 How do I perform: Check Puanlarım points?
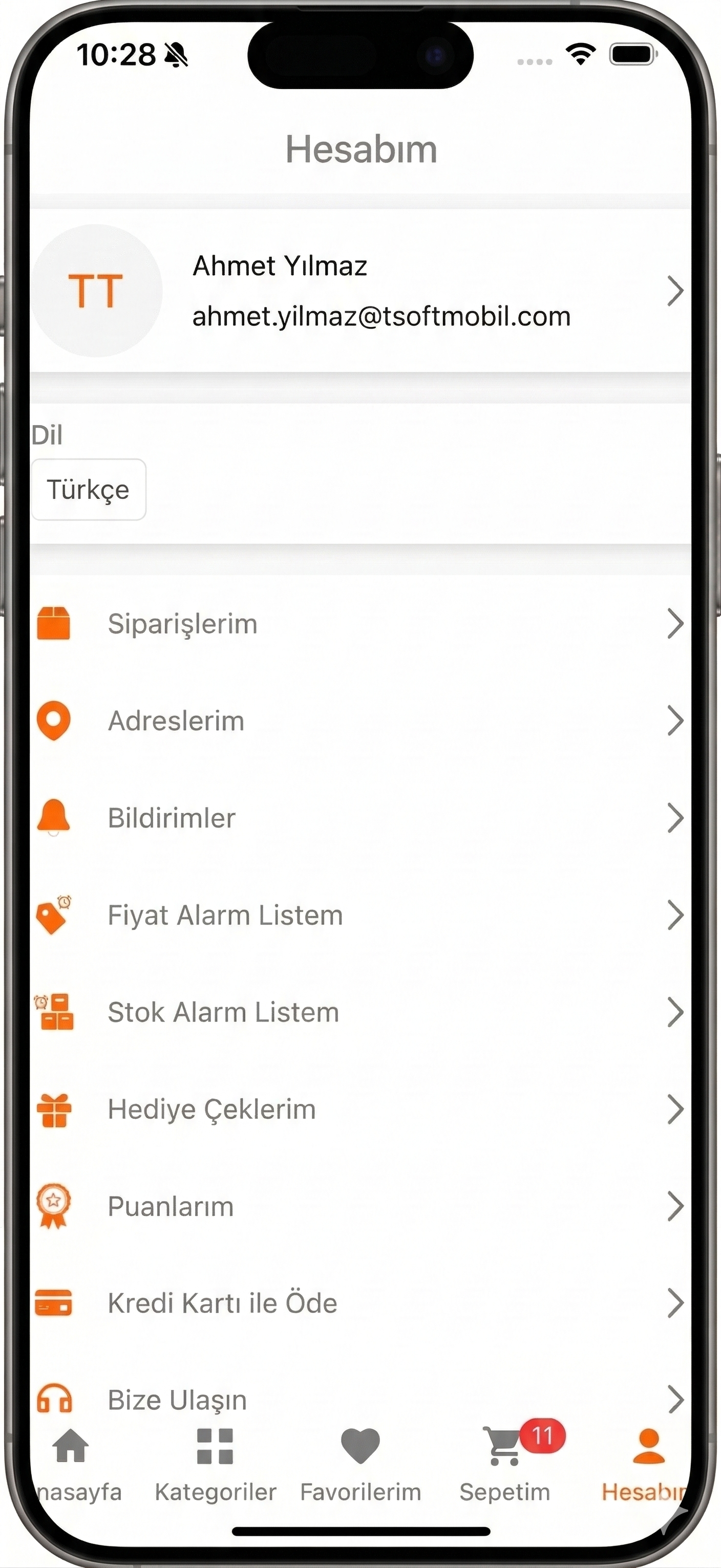point(360,1206)
